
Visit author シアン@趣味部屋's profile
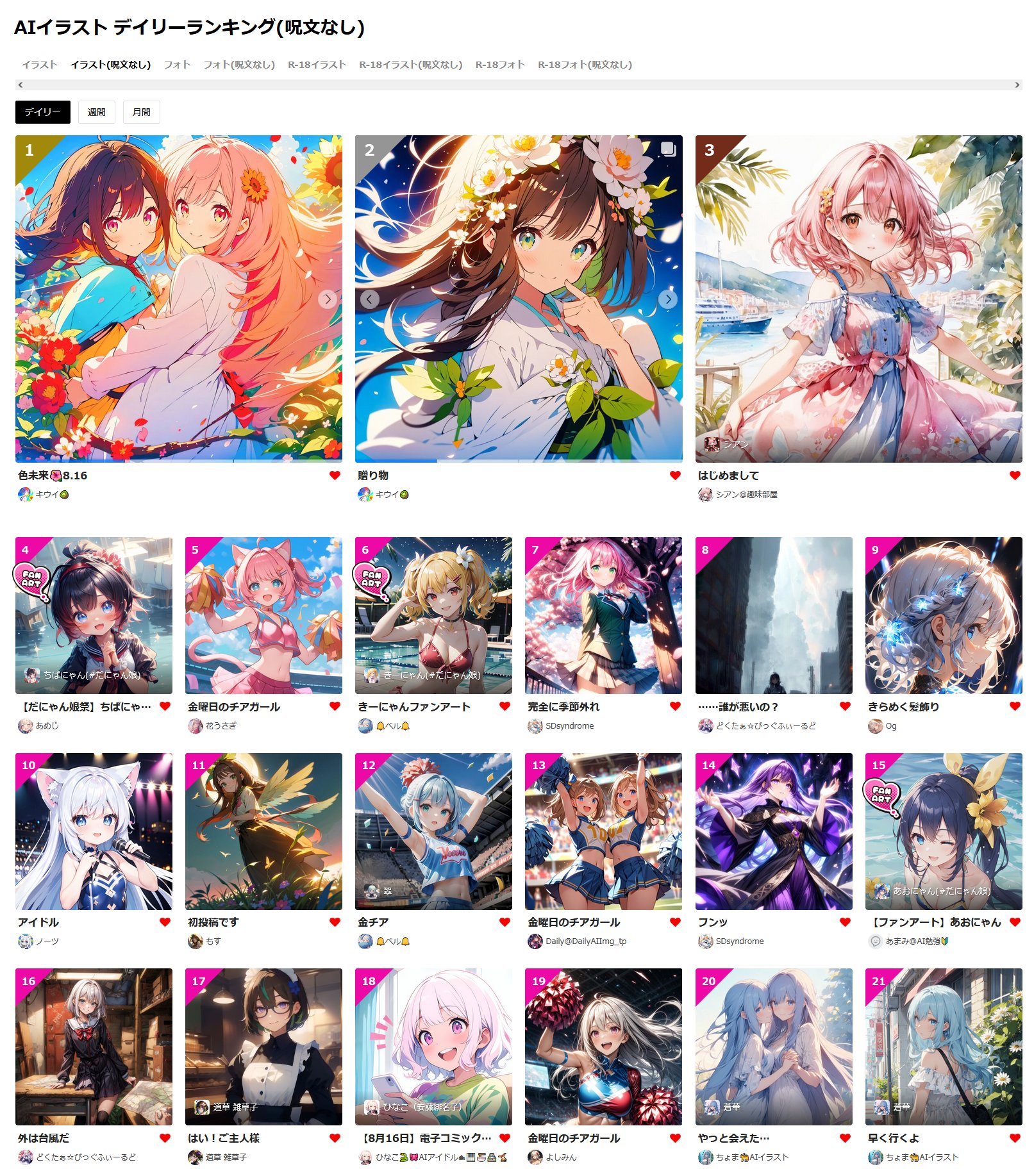[746, 495]
